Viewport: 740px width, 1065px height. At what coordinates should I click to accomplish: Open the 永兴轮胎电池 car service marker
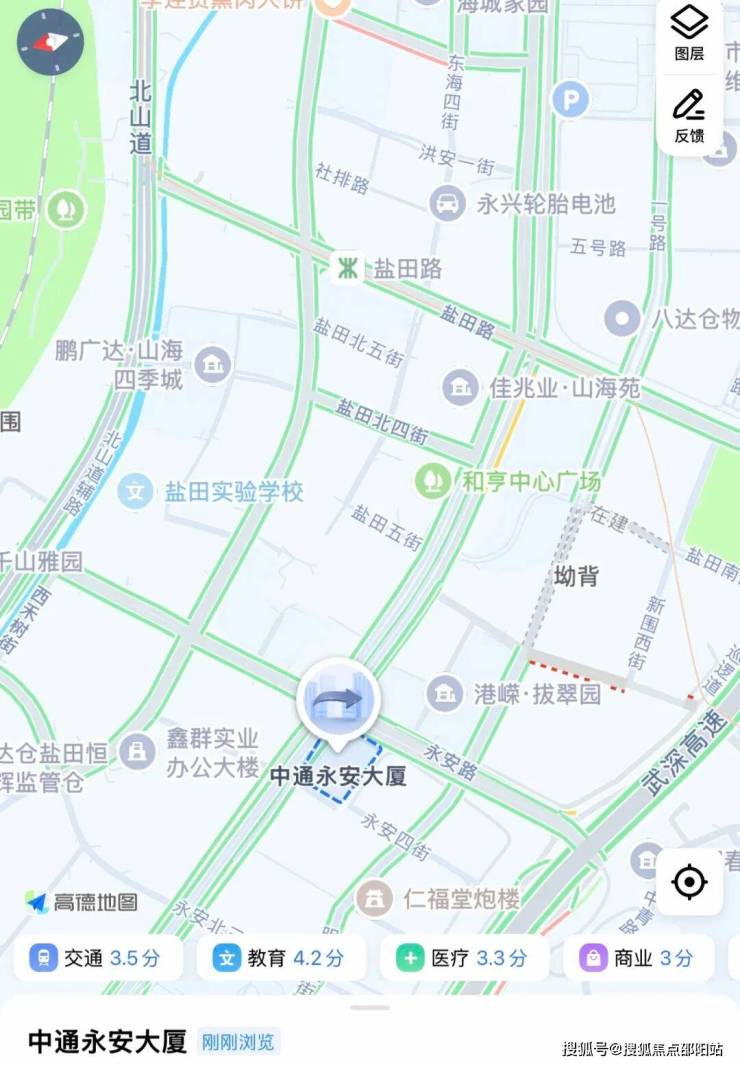click(x=447, y=204)
